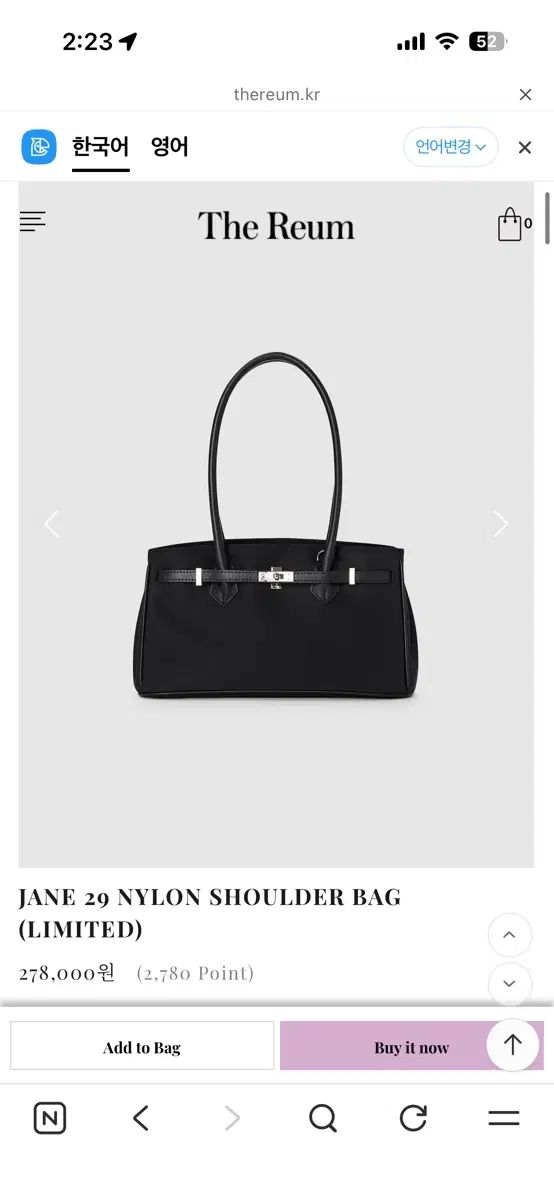Open The Reum home logo
Viewport: 554px width, 1200px height.
click(x=276, y=226)
